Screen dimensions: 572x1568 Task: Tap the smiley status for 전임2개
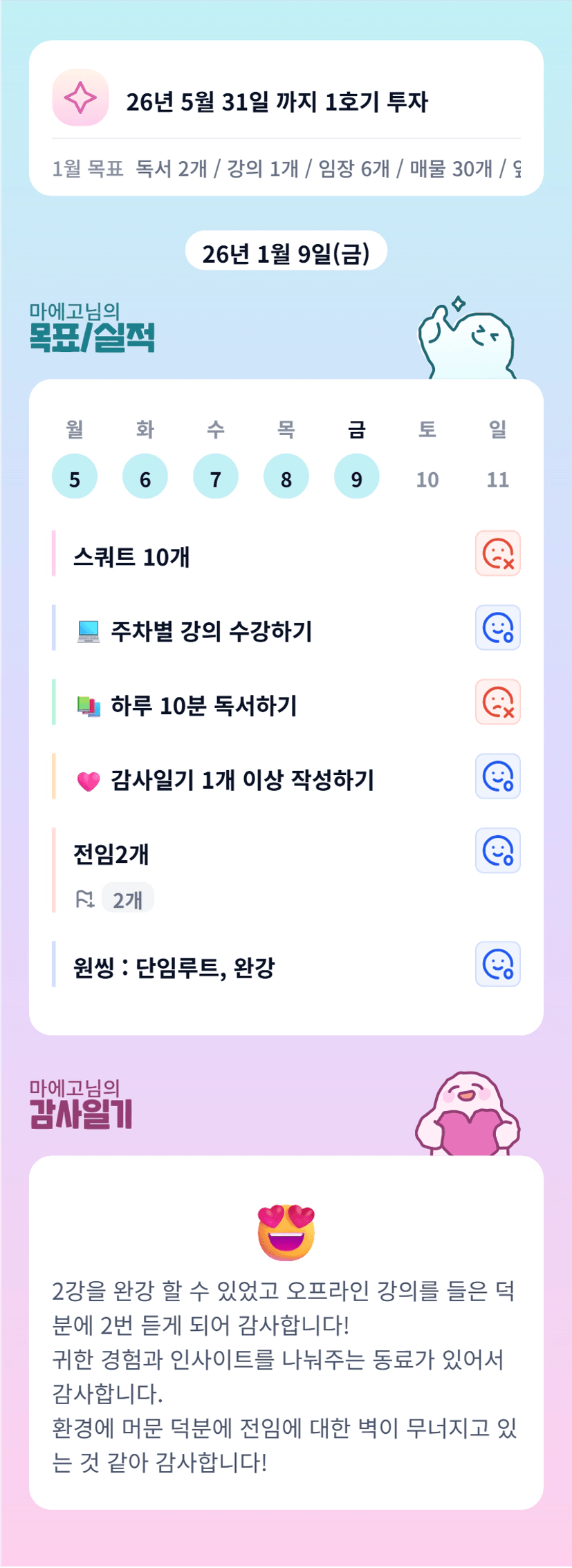click(498, 851)
